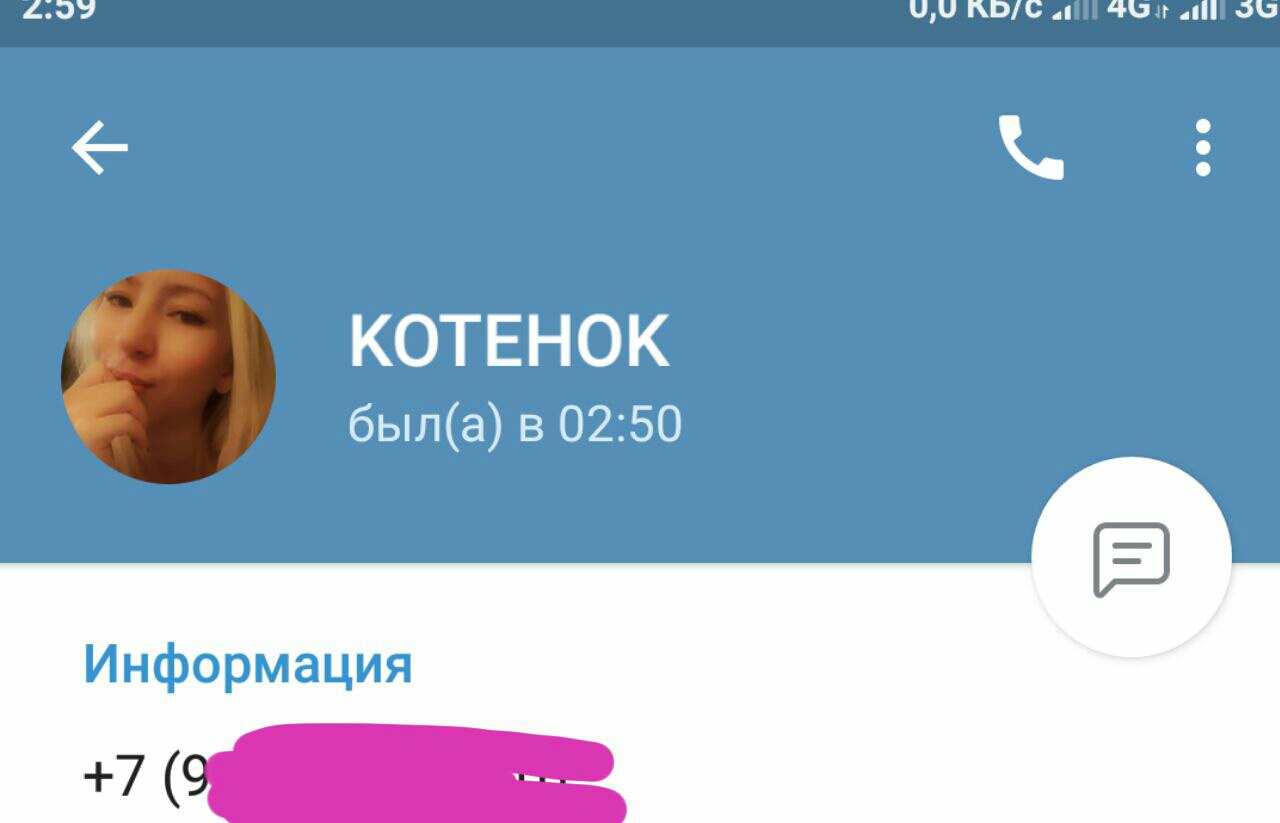Image resolution: width=1280 pixels, height=823 pixels.
Task: Go back using the arrow icon
Action: 100,148
